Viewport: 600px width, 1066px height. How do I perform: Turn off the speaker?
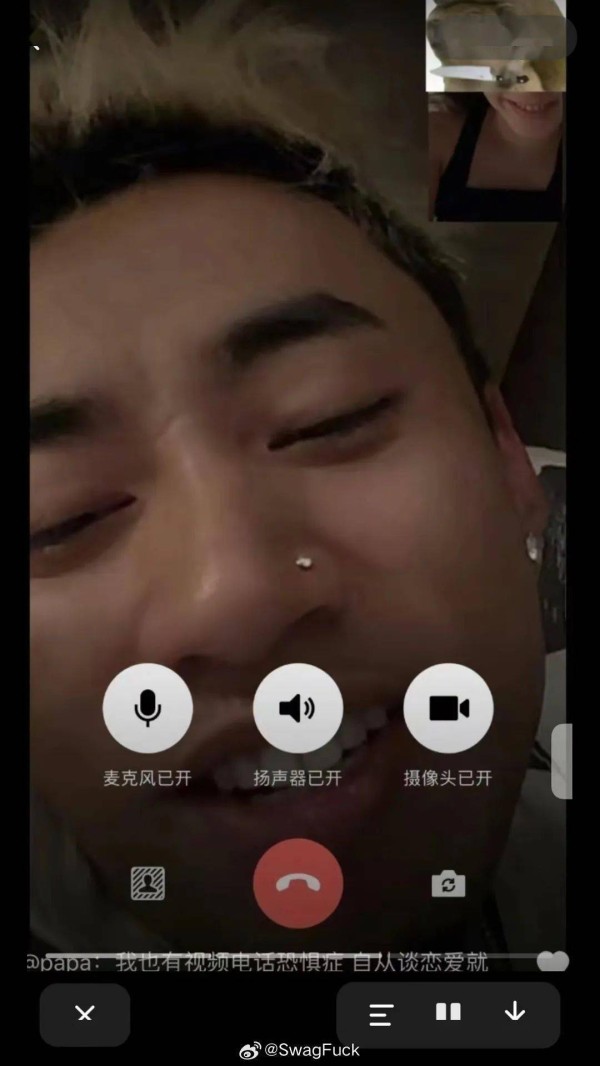click(x=298, y=708)
